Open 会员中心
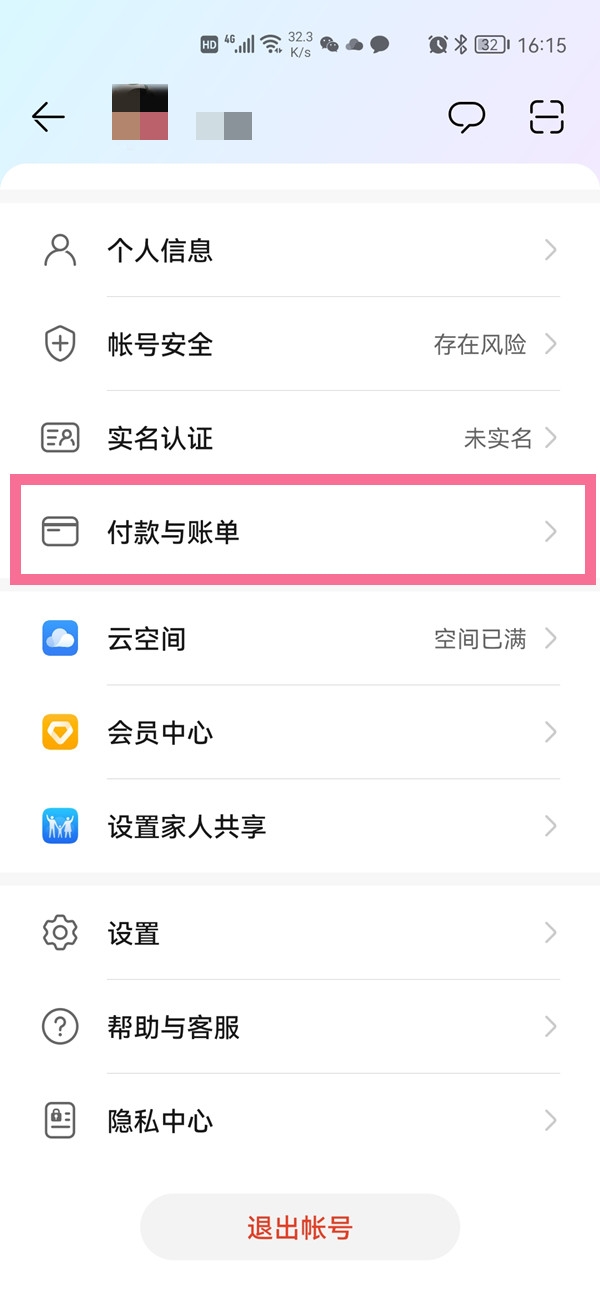The height and width of the screenshot is (1300, 600). click(x=300, y=733)
